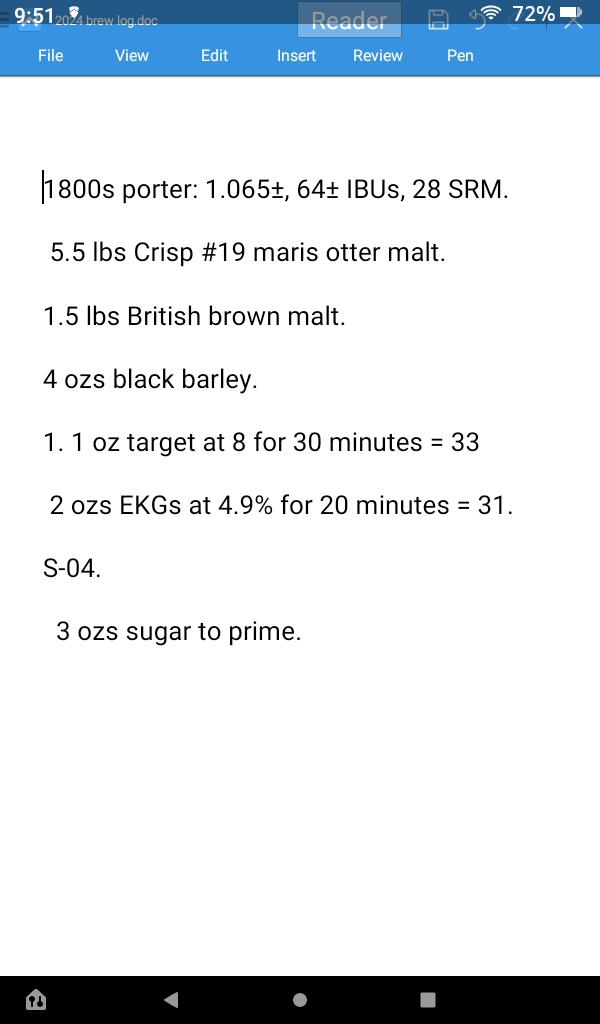
Task: Open the File menu
Action: point(50,56)
